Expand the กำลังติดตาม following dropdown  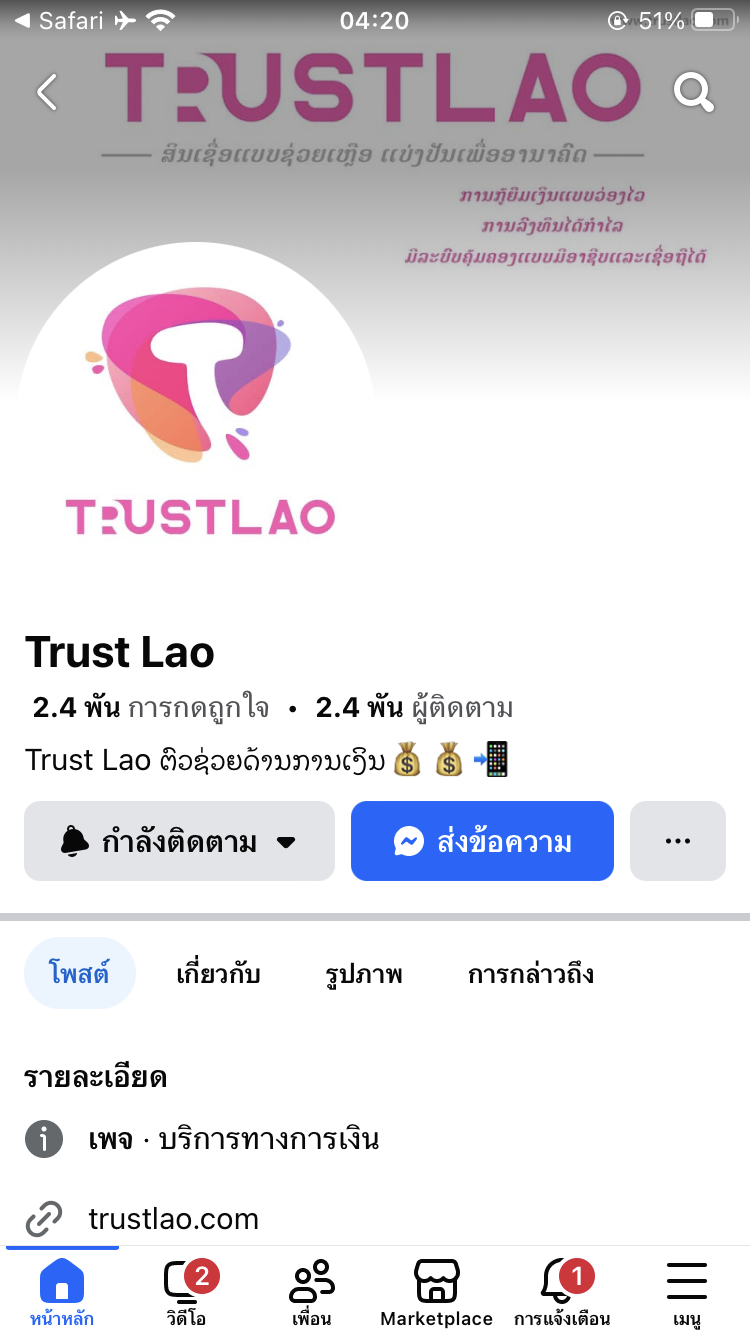179,841
